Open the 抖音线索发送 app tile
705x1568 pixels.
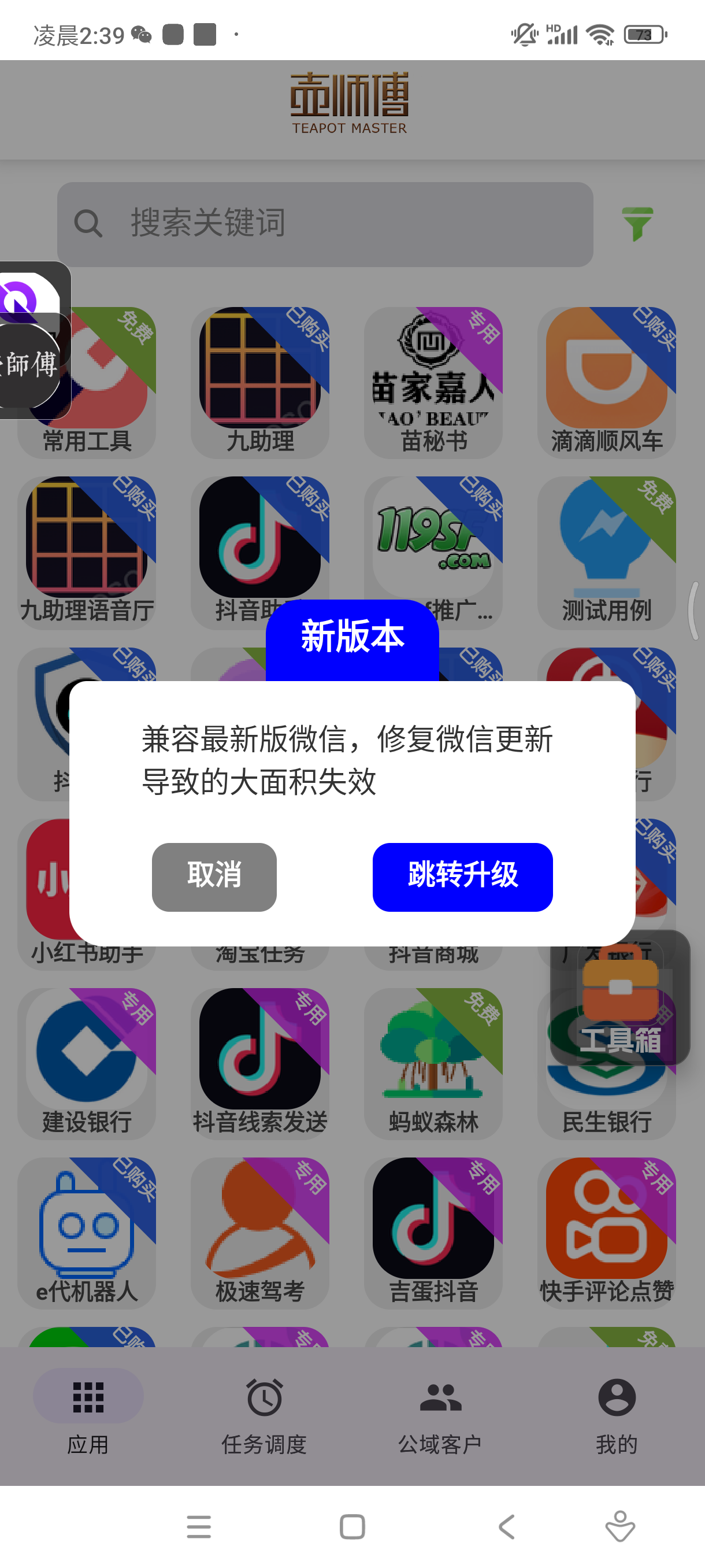pos(259,1062)
